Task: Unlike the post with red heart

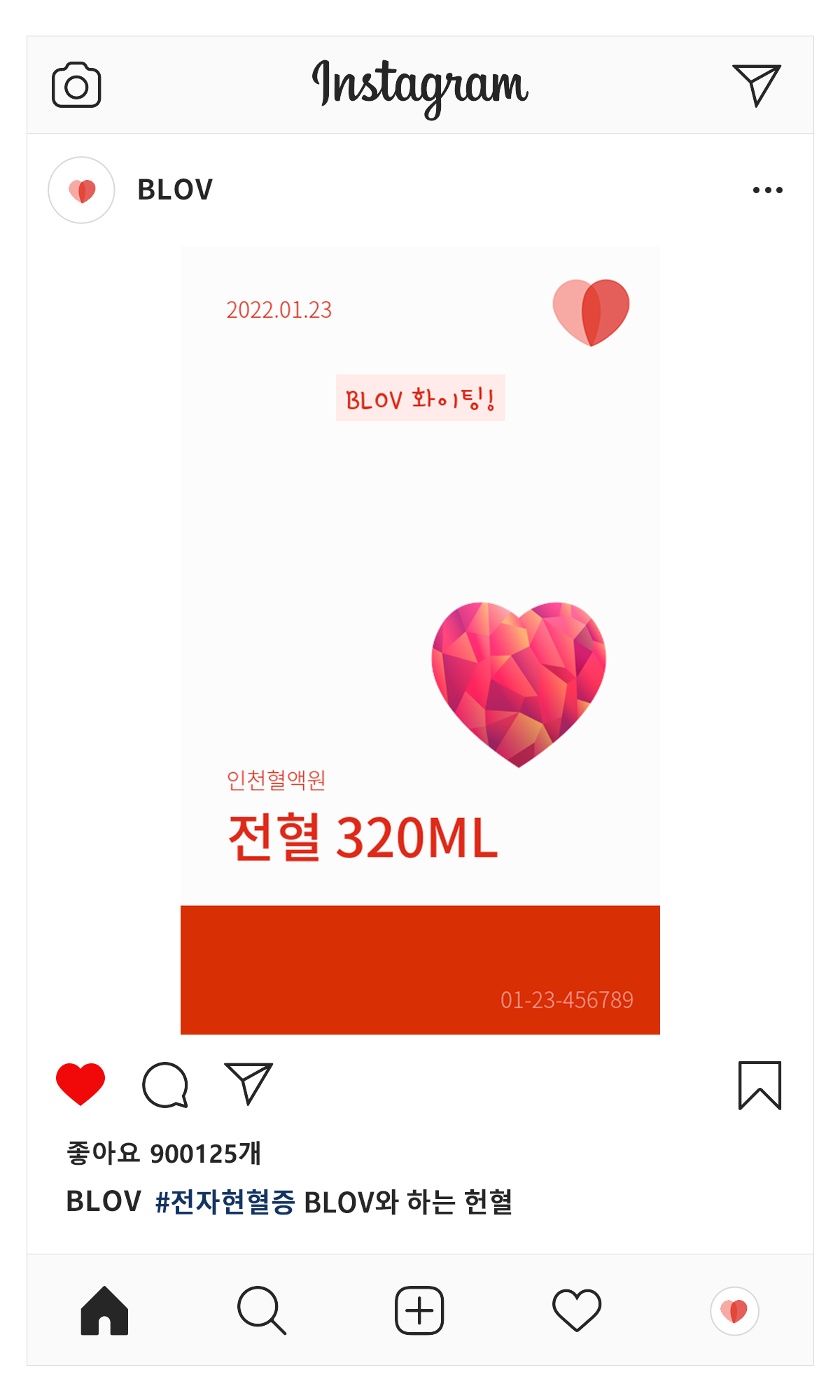Action: [x=80, y=1084]
